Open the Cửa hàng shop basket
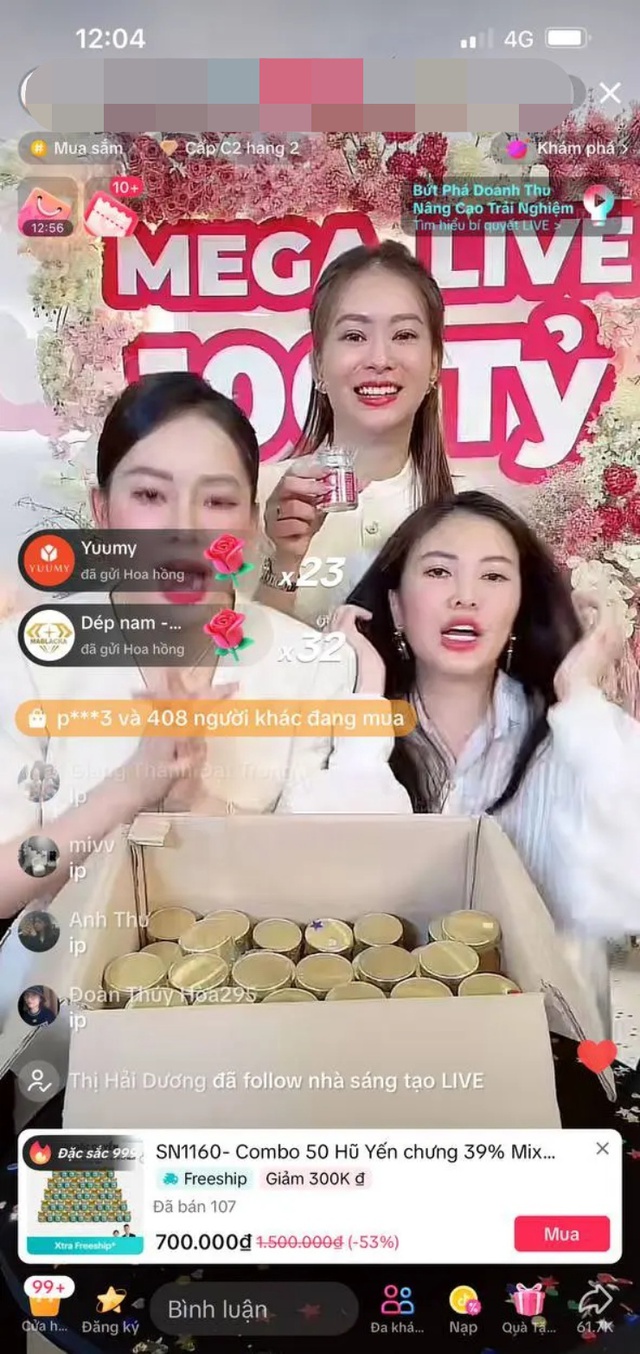This screenshot has width=640, height=1354. [x=44, y=1304]
